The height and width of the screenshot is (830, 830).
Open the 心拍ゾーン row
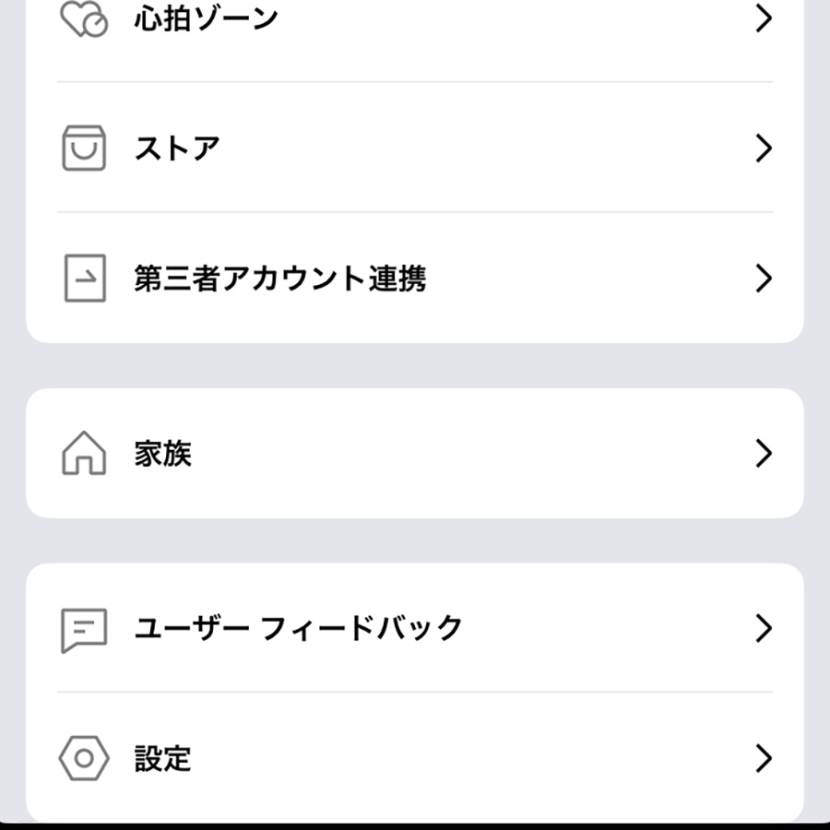(414, 20)
